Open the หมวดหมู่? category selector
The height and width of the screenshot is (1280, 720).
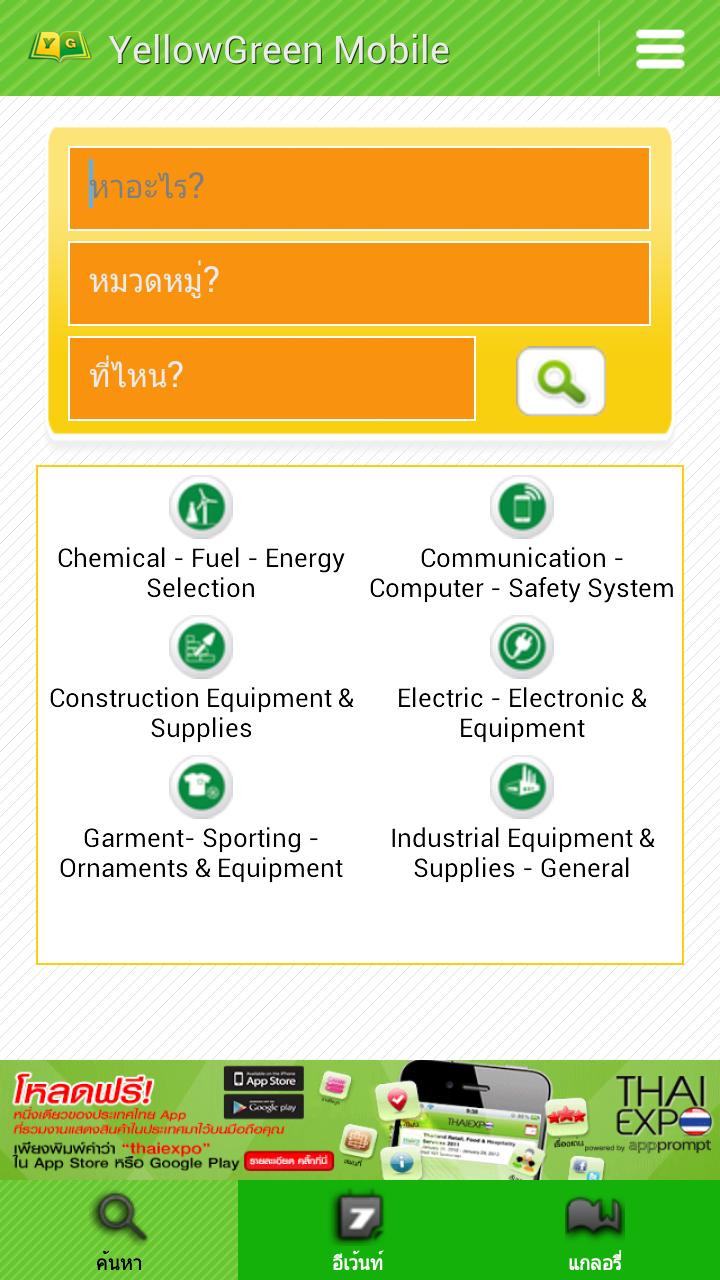click(x=358, y=283)
